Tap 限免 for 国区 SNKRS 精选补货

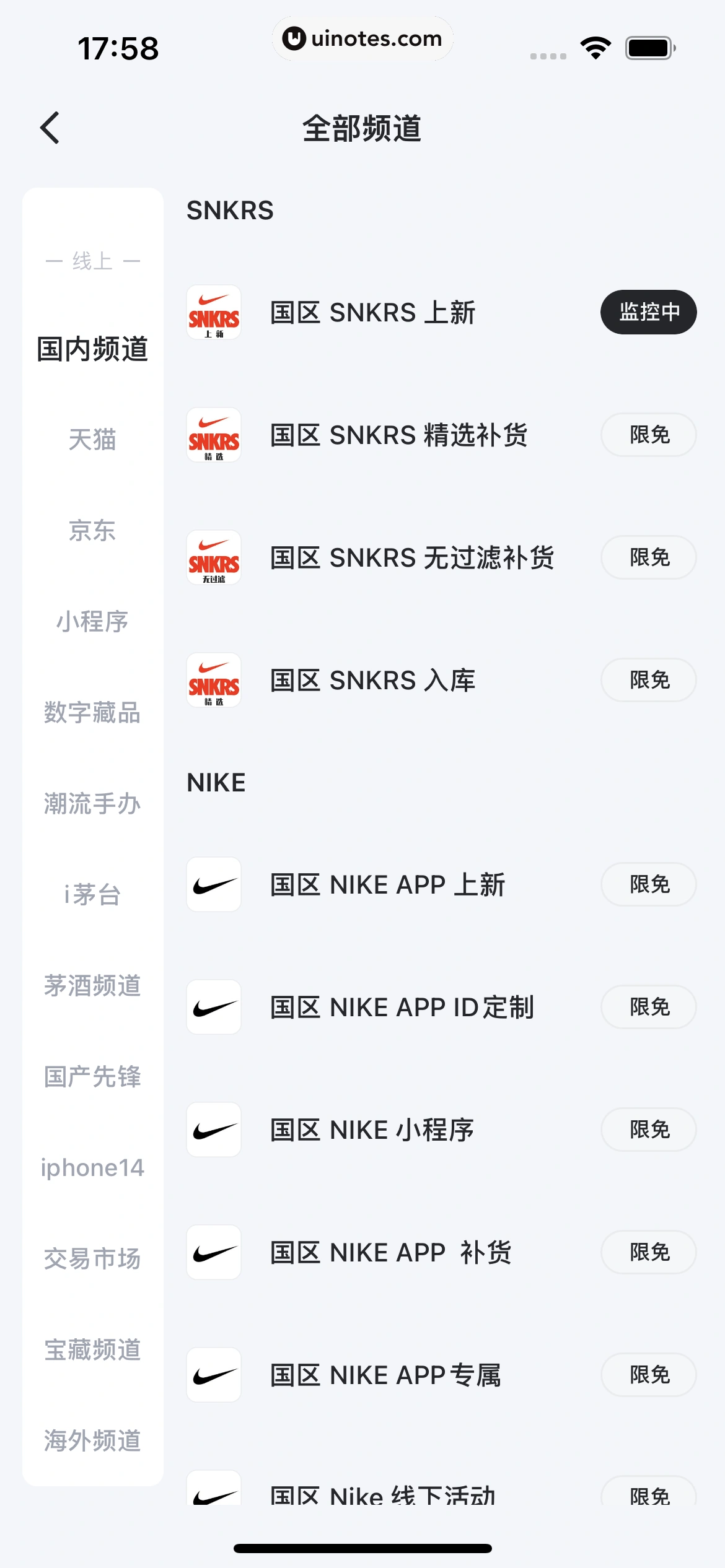click(648, 435)
